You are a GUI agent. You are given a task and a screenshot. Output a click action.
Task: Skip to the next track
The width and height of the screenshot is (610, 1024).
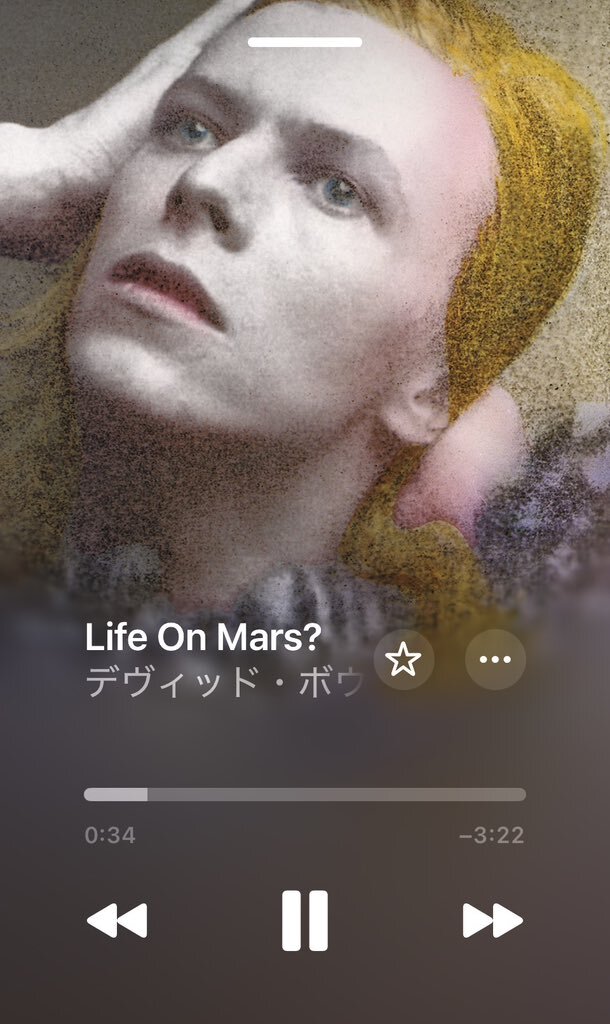pyautogui.click(x=492, y=920)
